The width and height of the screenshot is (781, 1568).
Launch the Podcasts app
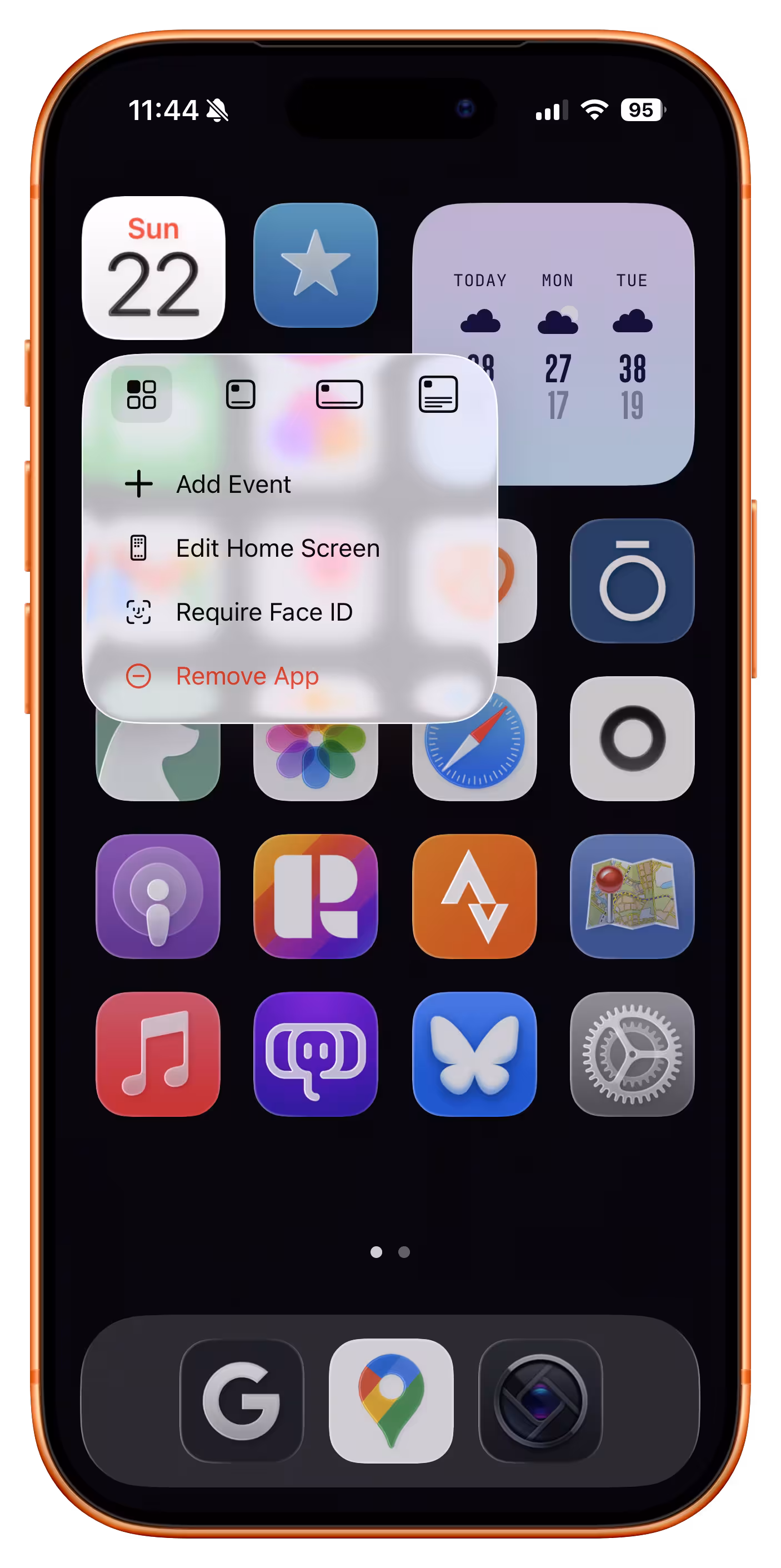pos(158,897)
